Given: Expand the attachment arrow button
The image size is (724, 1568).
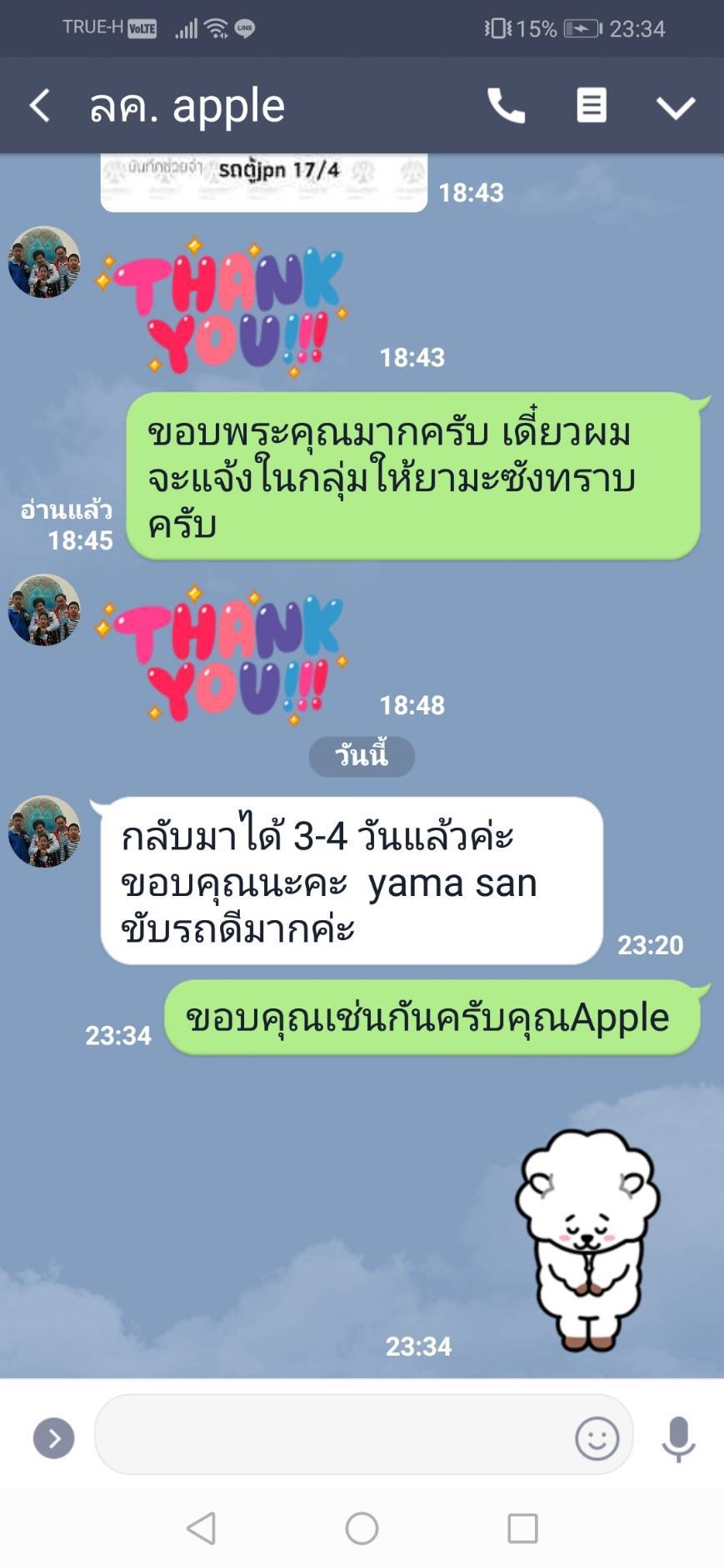Looking at the screenshot, I should tap(54, 1438).
